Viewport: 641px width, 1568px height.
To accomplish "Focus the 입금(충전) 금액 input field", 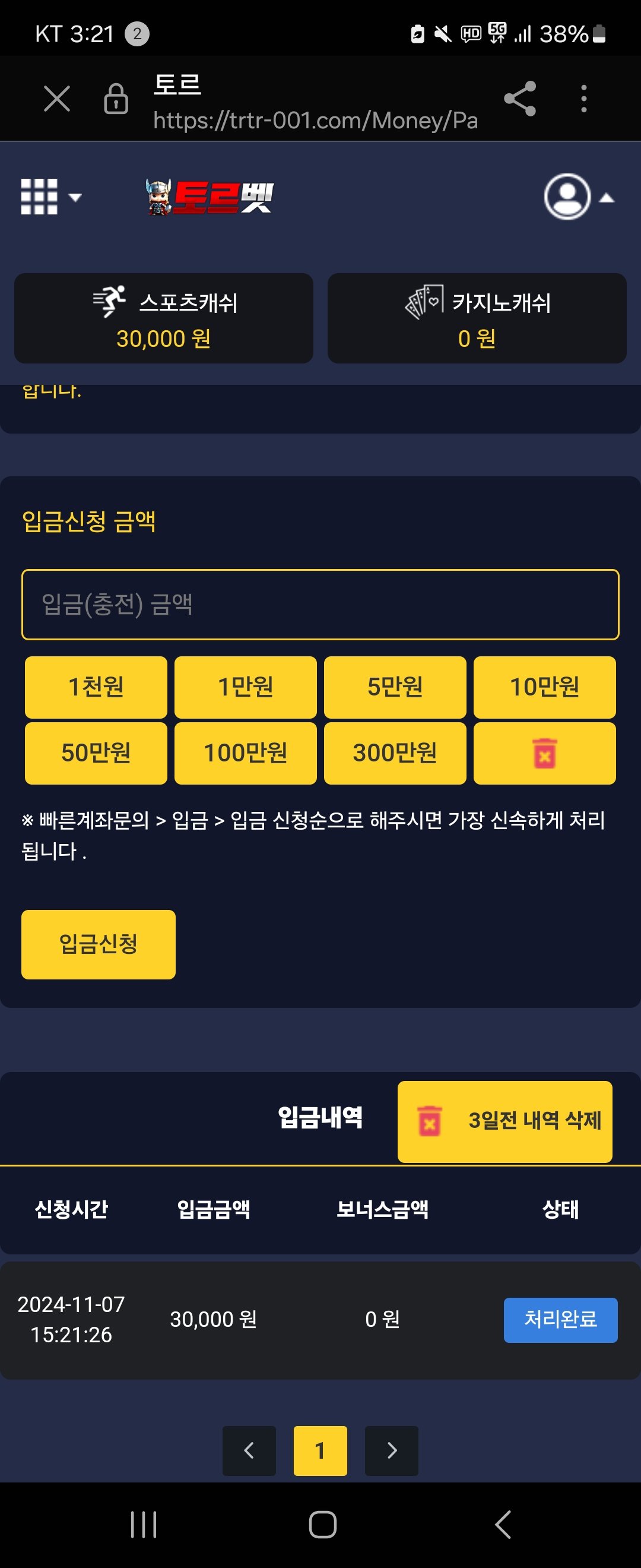I will 320,605.
